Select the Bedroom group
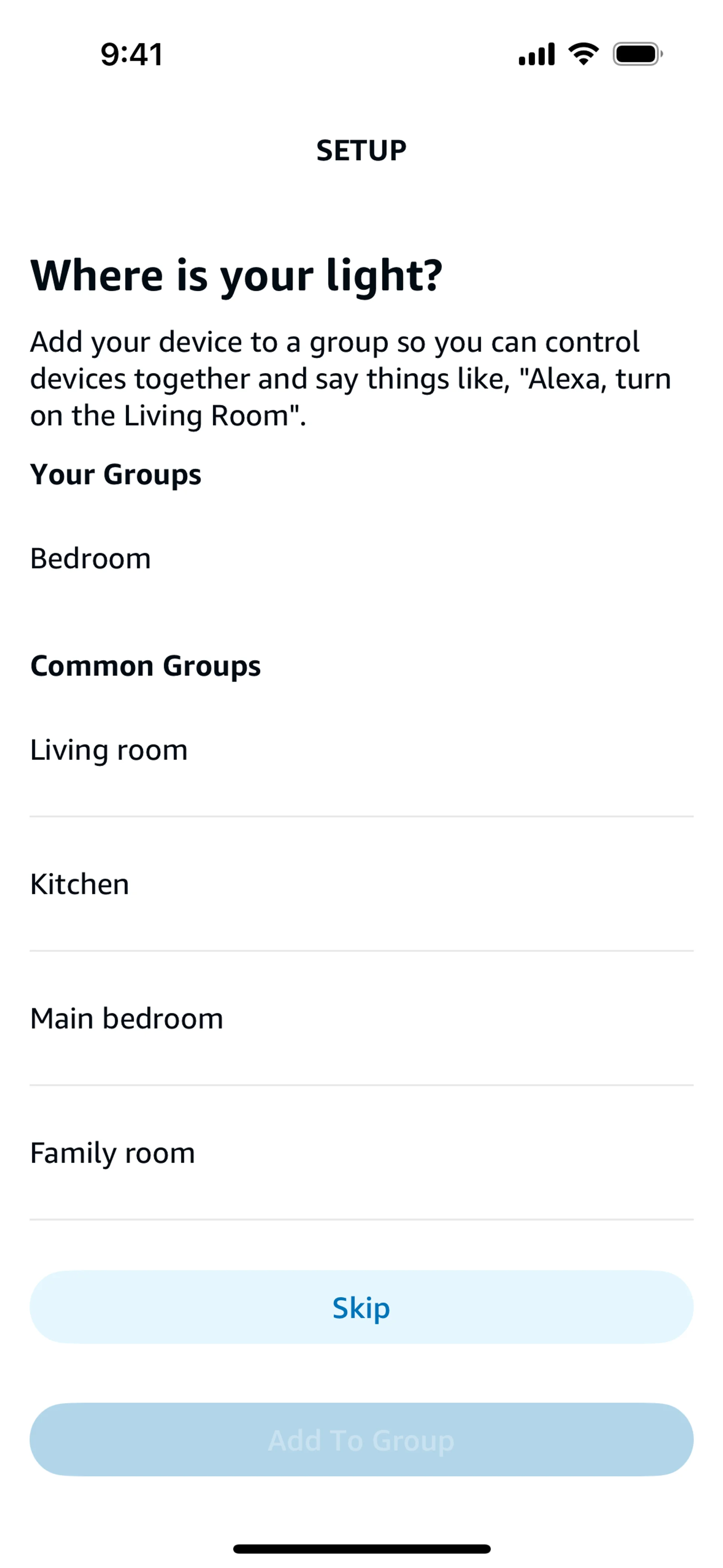Viewport: 723px width, 1568px height. pos(361,558)
